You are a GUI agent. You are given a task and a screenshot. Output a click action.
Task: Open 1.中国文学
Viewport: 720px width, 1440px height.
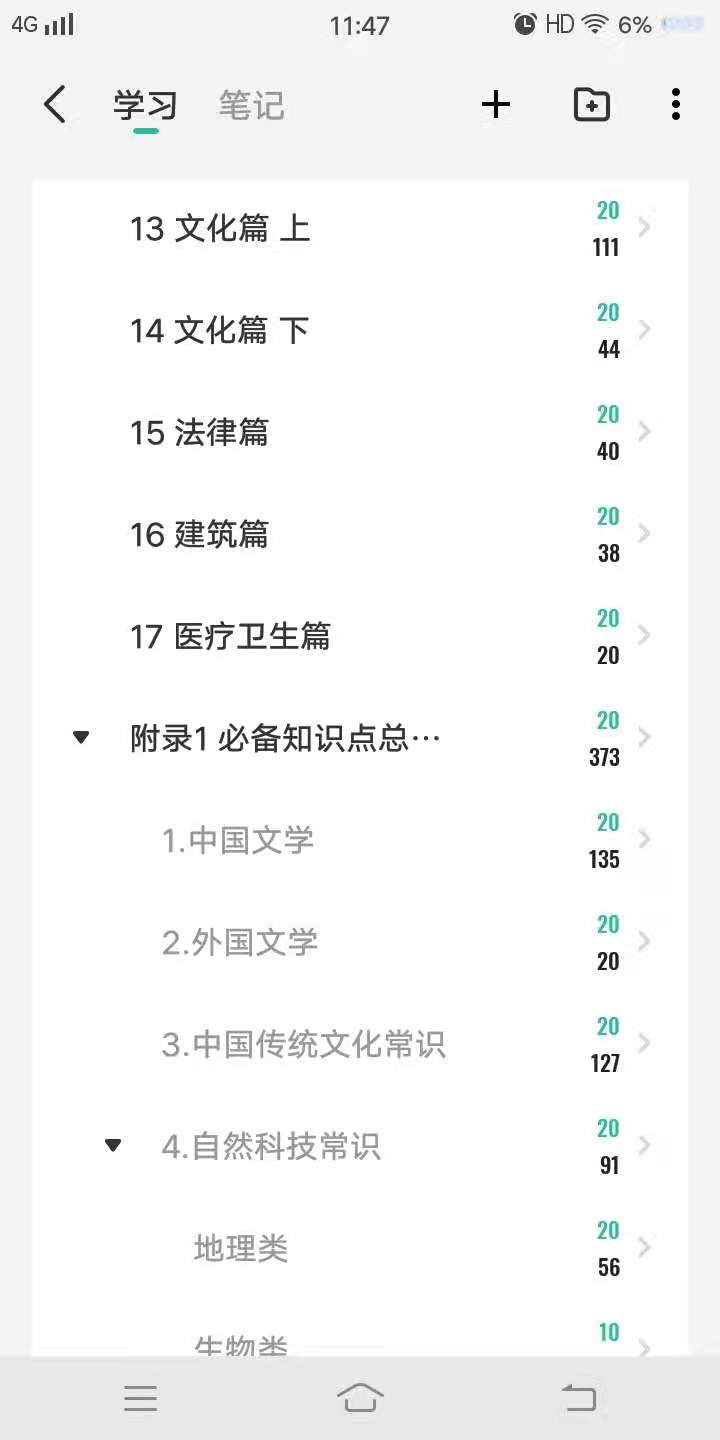360,841
